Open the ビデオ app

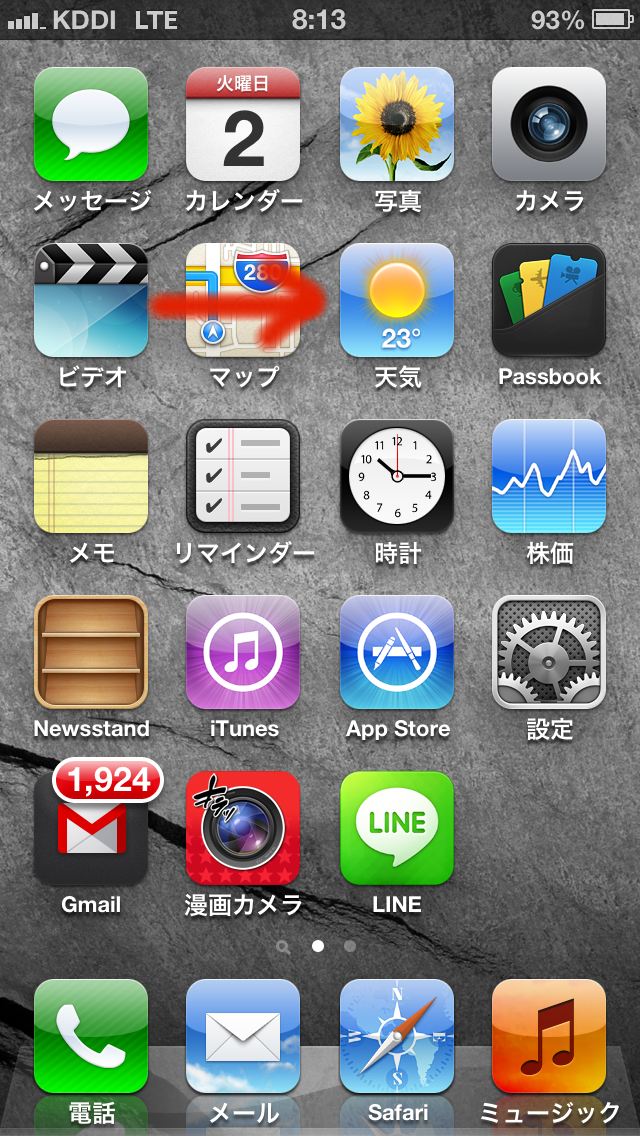point(91,300)
